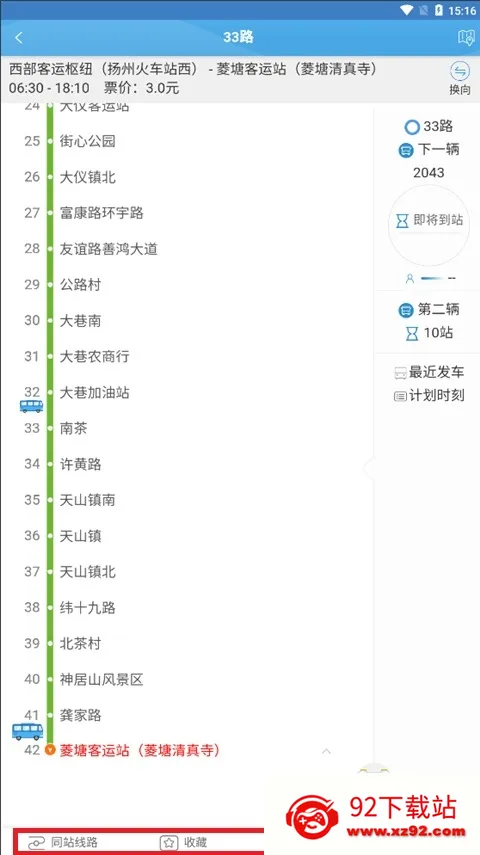Go back using the top-left arrow
This screenshot has height=855, width=480.
pyautogui.click(x=19, y=38)
